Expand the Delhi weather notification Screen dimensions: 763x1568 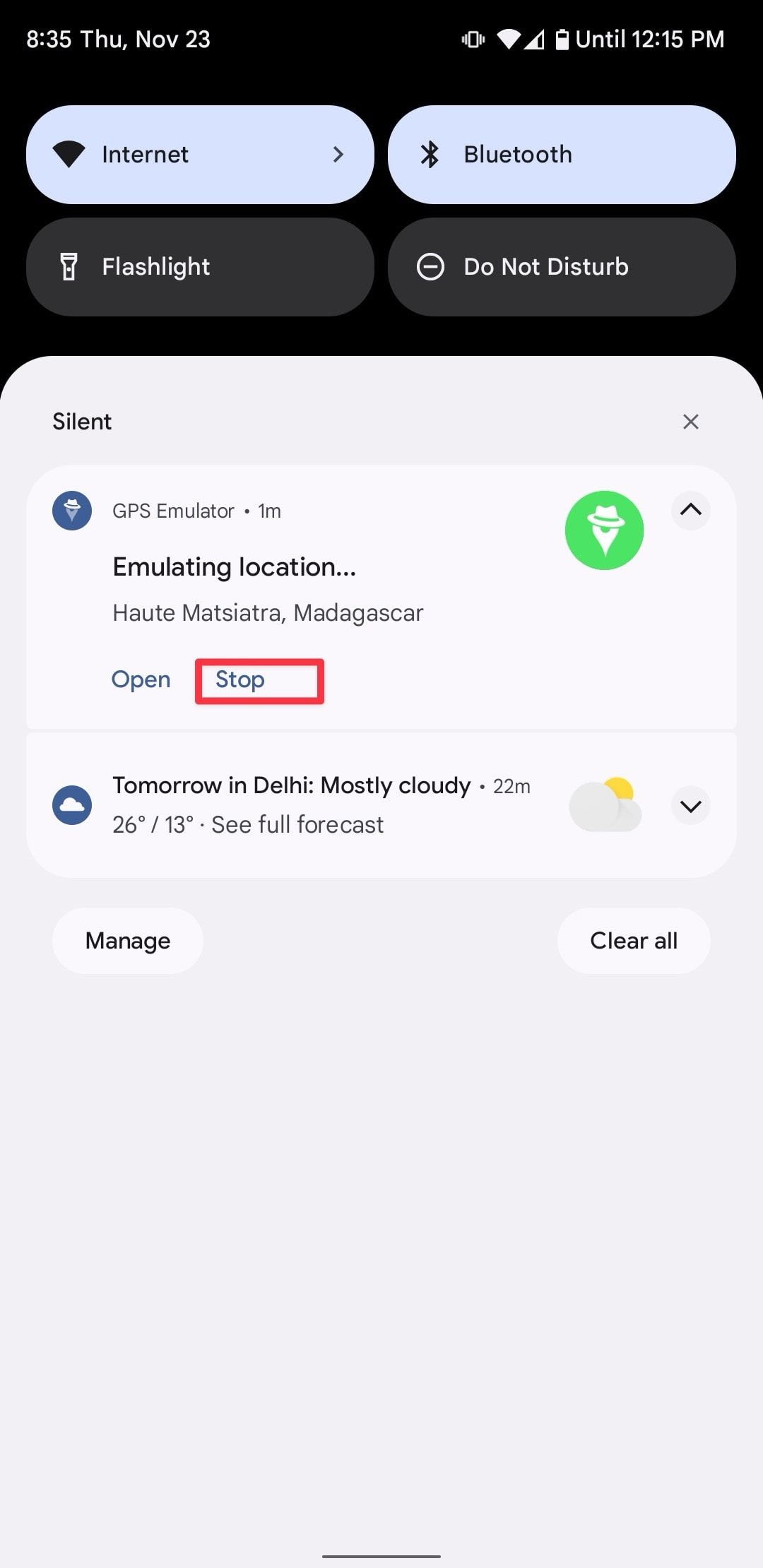(x=690, y=805)
